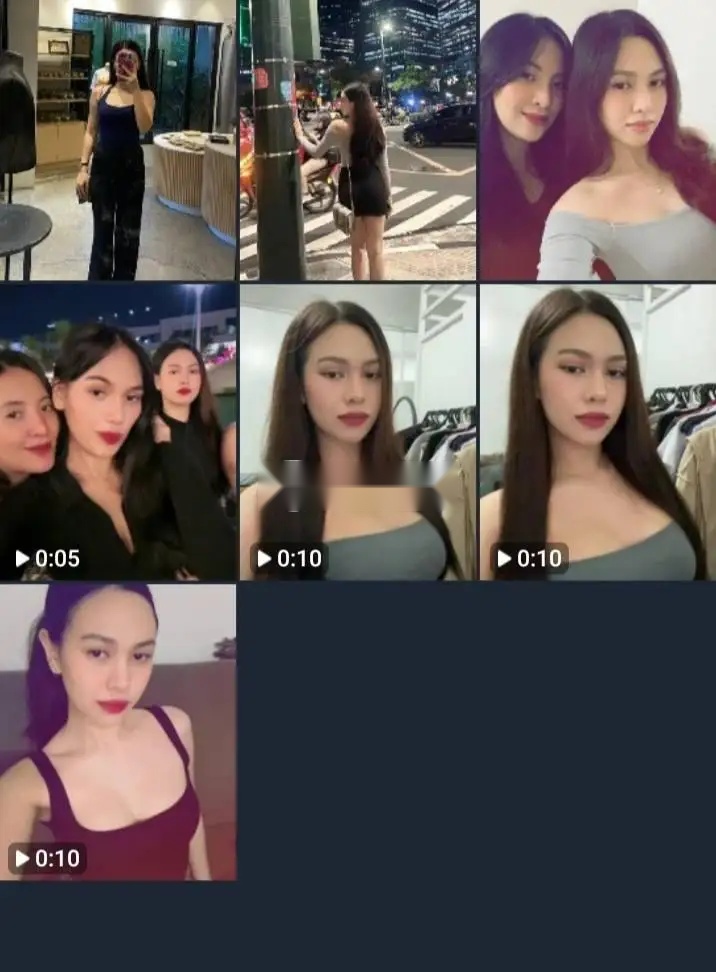Play the 0:10 video with maroon tank top
The height and width of the screenshot is (972, 716).
(118, 732)
